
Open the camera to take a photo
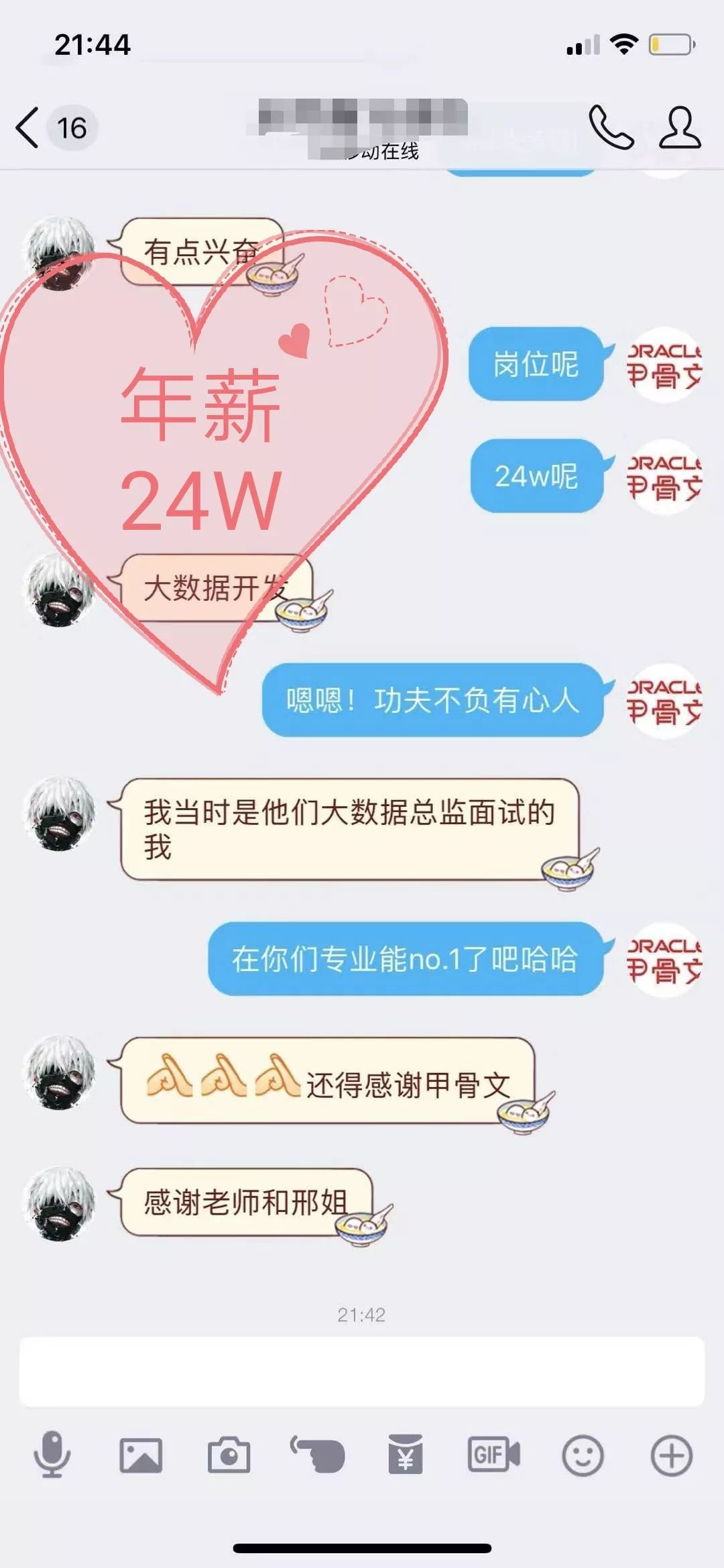(229, 1455)
